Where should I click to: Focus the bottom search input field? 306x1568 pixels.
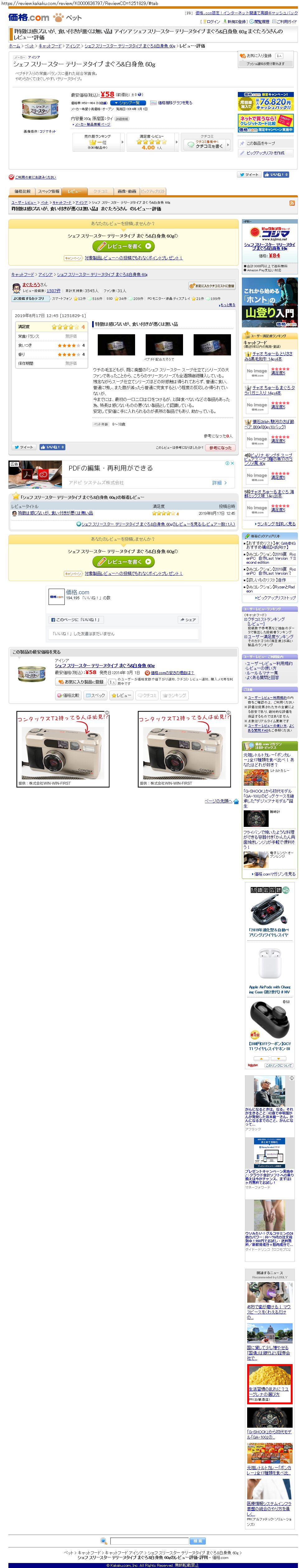coord(149,1541)
